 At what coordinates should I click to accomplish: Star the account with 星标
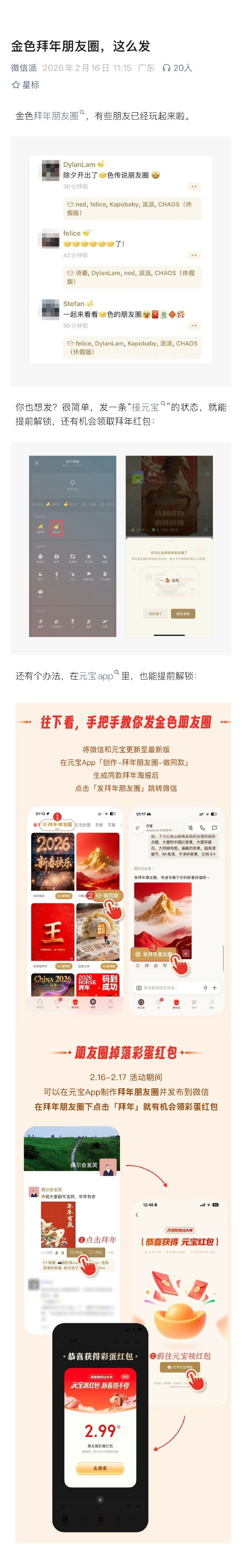click(x=25, y=85)
